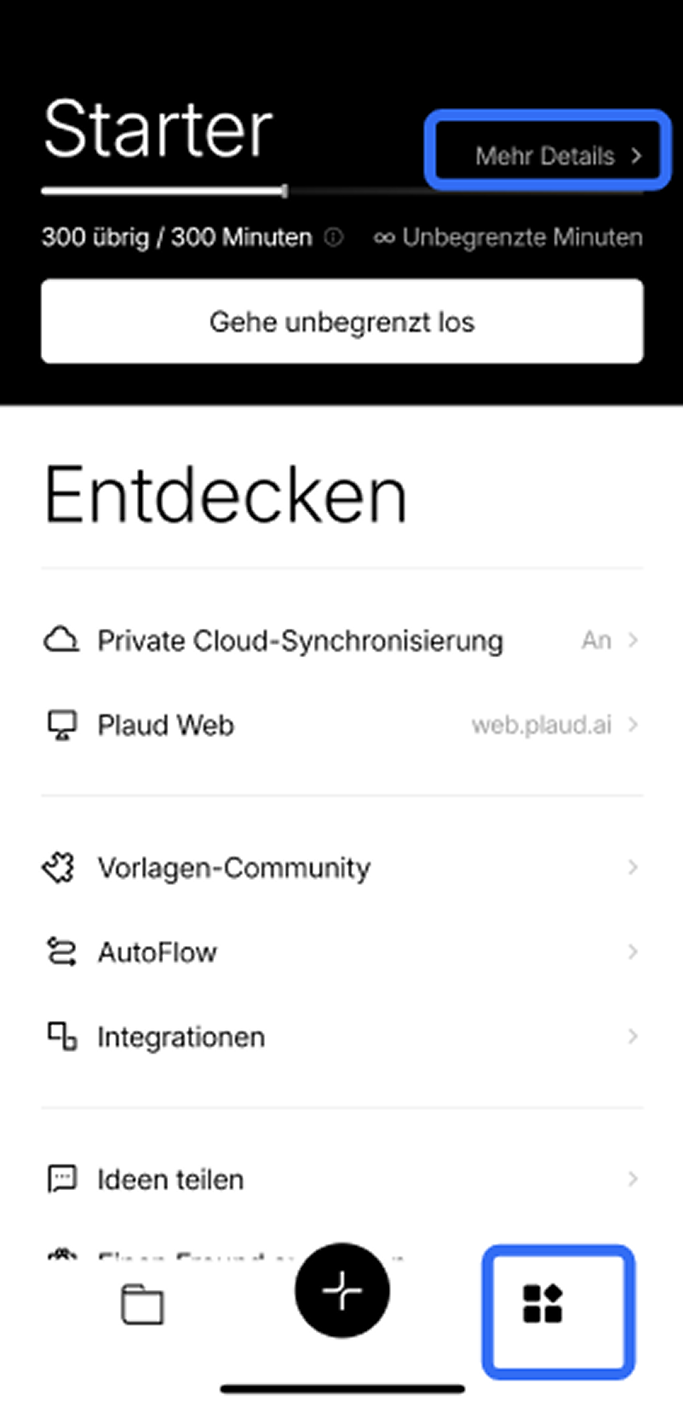Viewport: 683px width, 1407px height.
Task: Open Vorlagen-Community
Action: [x=342, y=868]
